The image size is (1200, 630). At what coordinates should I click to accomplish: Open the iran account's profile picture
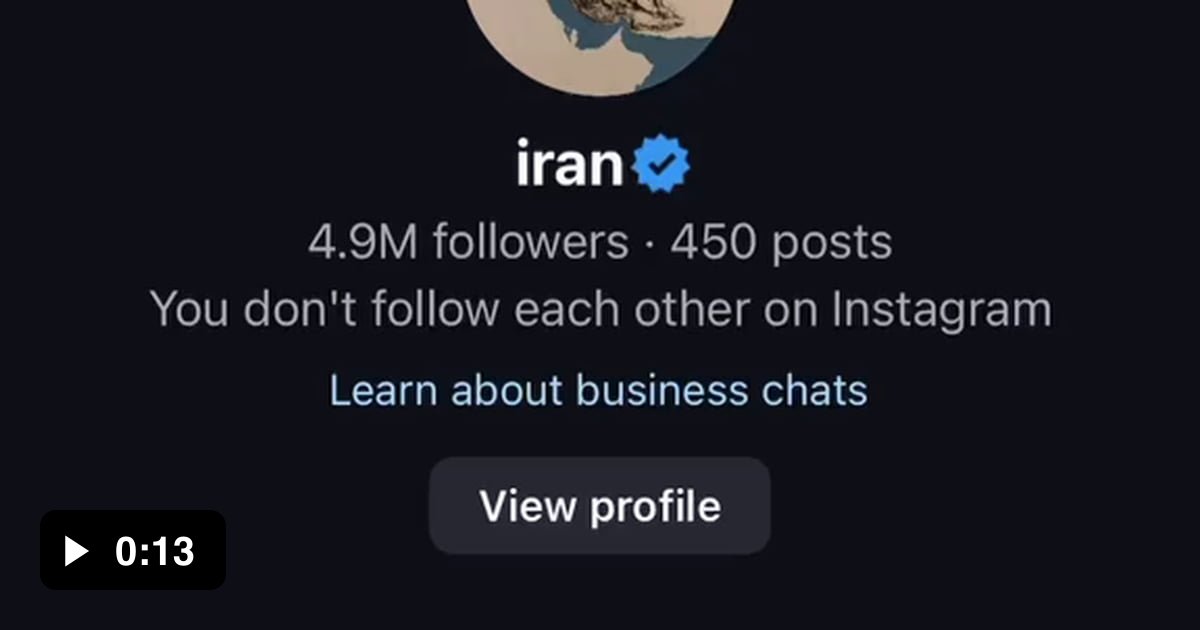(600, 40)
